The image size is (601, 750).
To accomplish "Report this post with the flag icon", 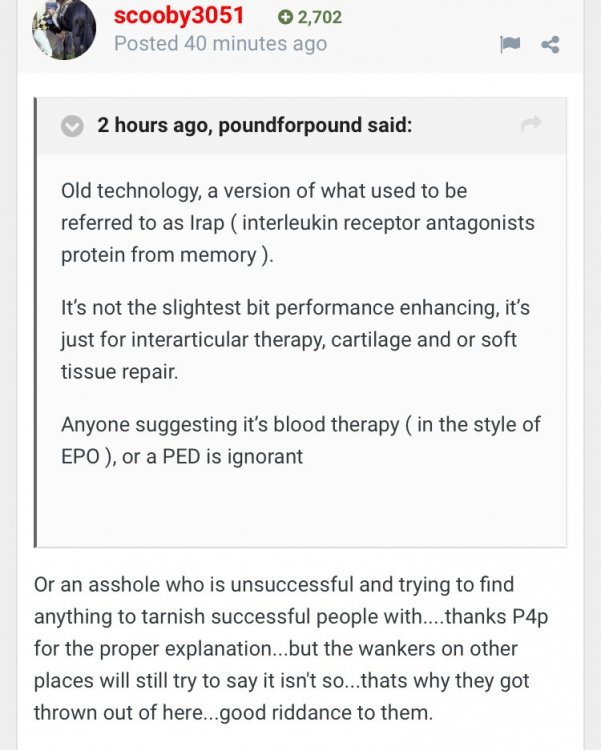I will [x=510, y=44].
